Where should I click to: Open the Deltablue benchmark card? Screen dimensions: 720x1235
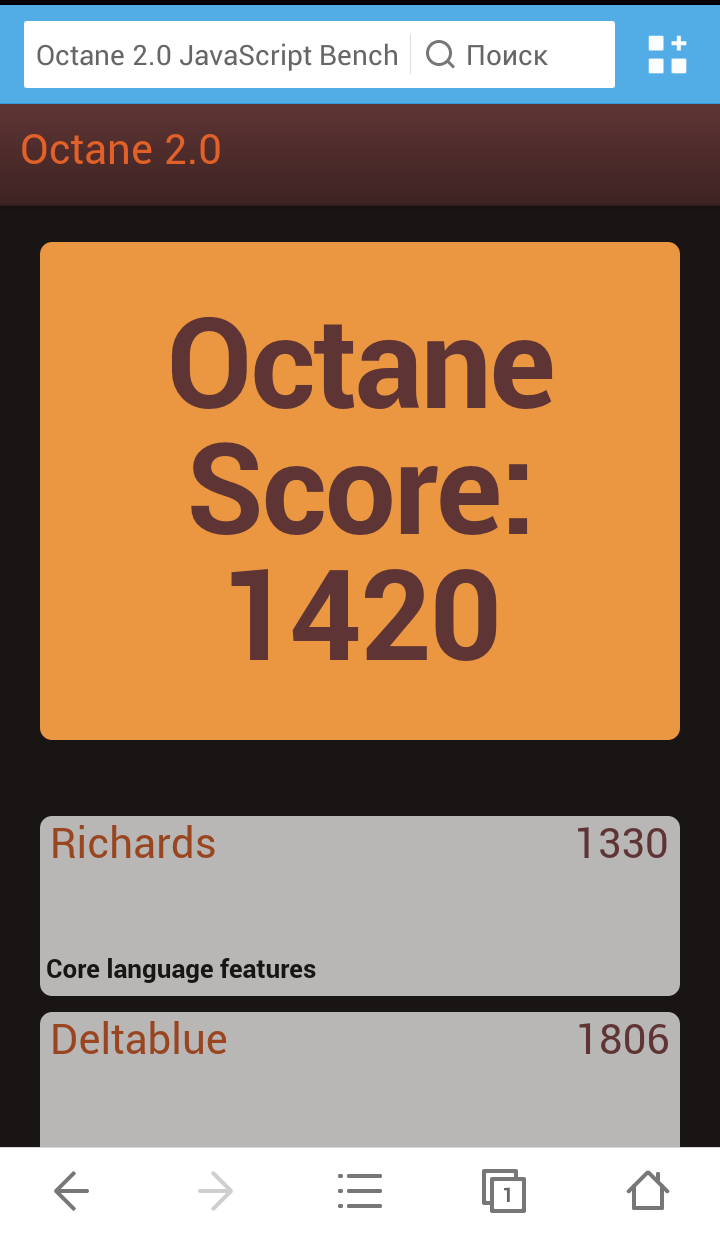360,1080
